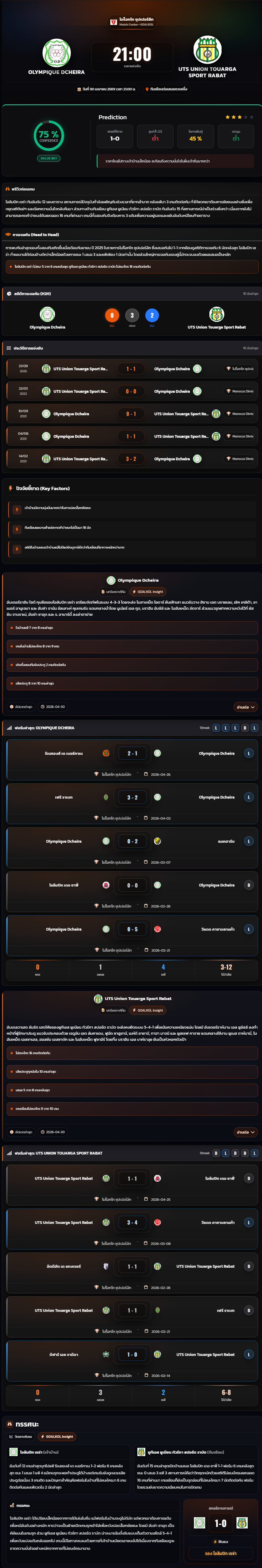The width and height of the screenshot is (262, 1568).
Task: Open the 14/02 2021 head-to-head match, 3-2
Action: 131,459
